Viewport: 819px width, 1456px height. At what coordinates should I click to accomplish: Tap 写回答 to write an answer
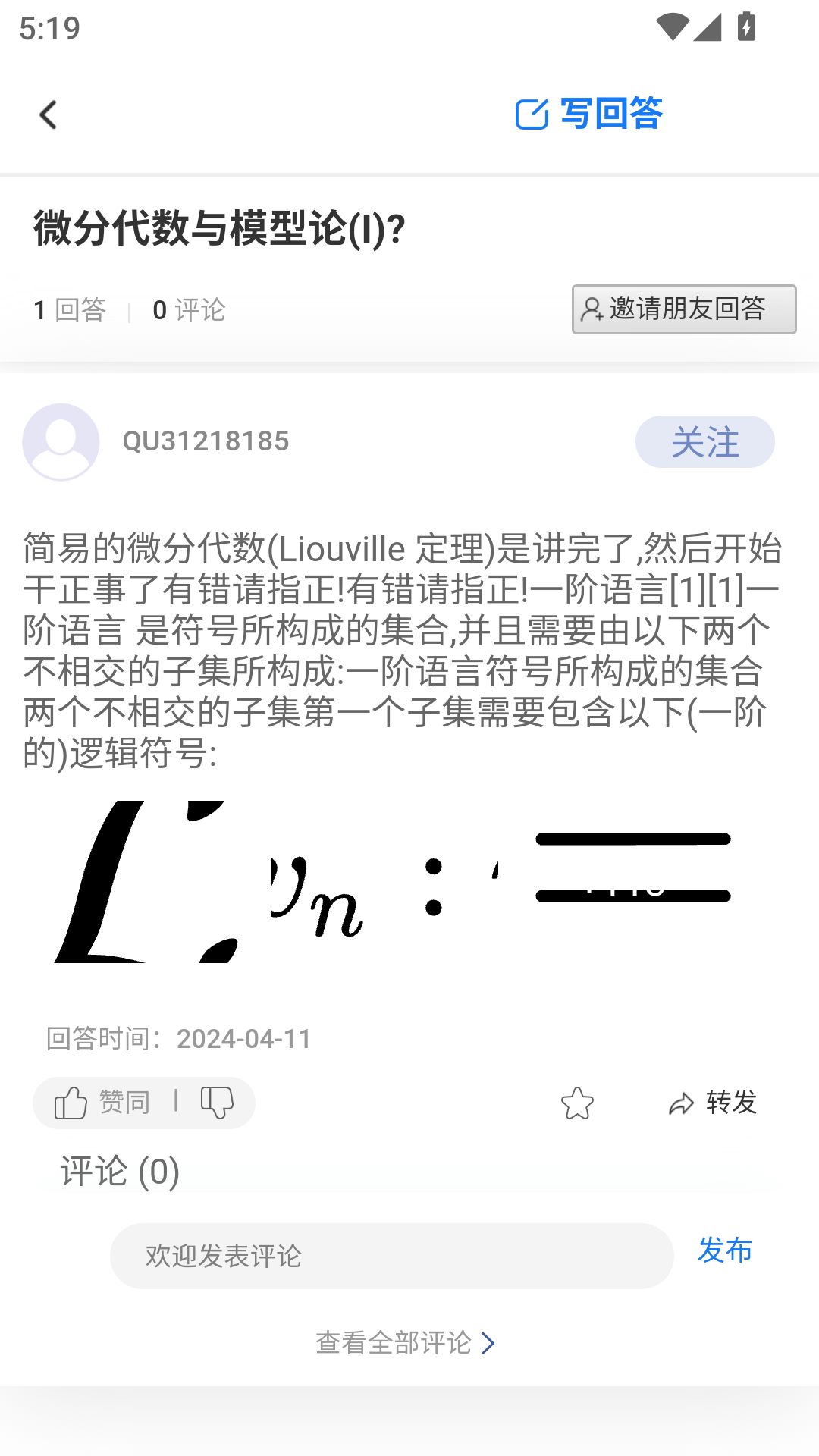(x=589, y=115)
